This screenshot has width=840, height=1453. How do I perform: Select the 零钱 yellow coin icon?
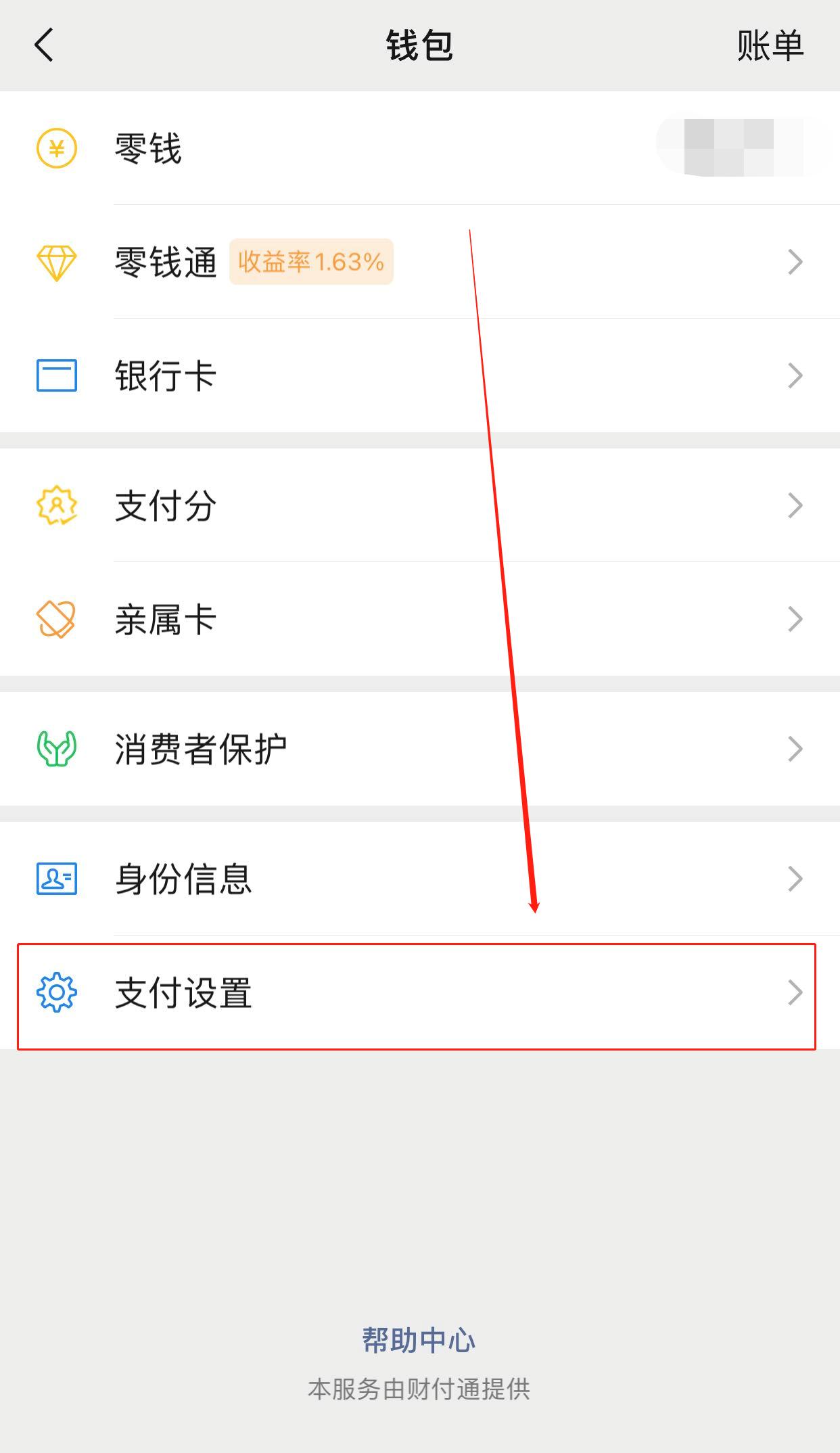click(x=57, y=147)
